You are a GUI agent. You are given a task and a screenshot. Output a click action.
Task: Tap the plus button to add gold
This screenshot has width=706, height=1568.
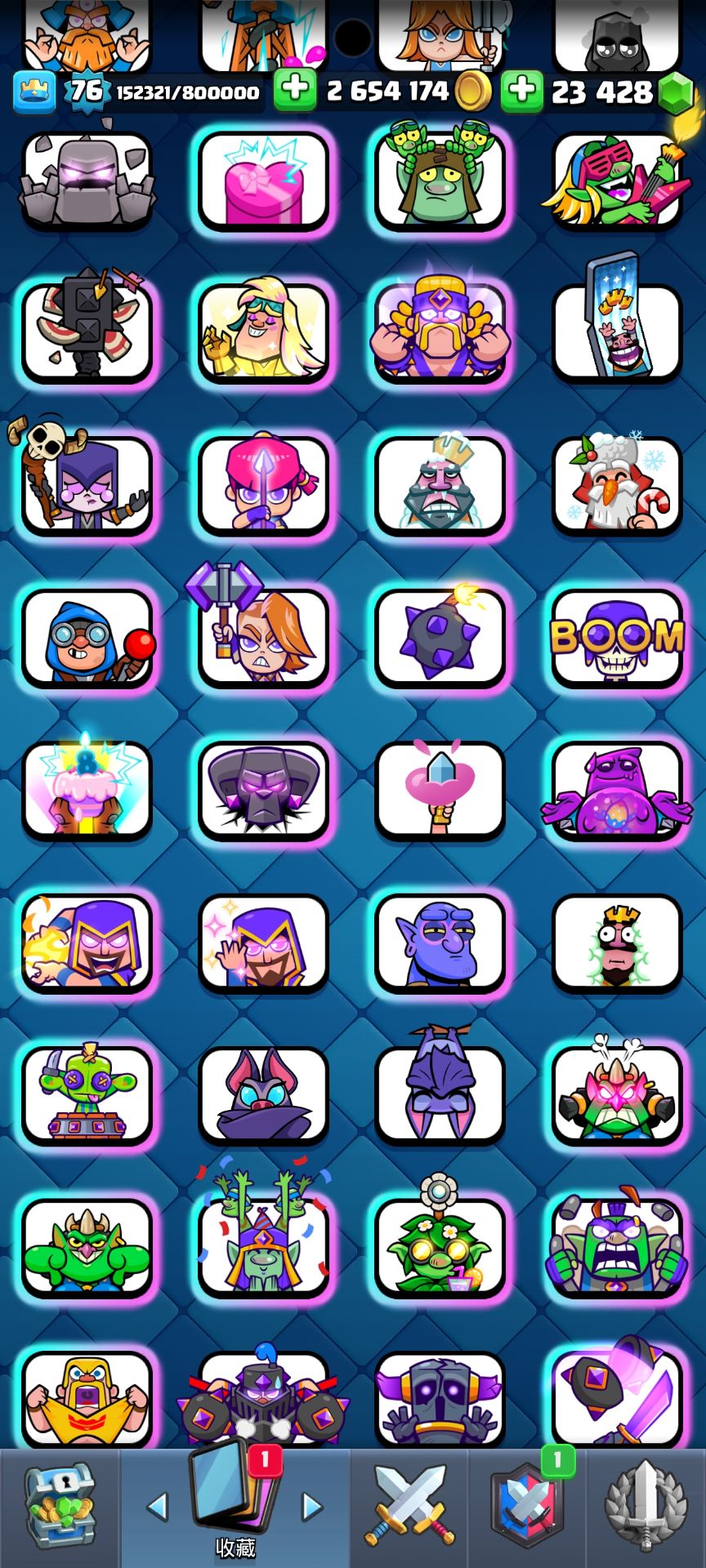tap(294, 89)
